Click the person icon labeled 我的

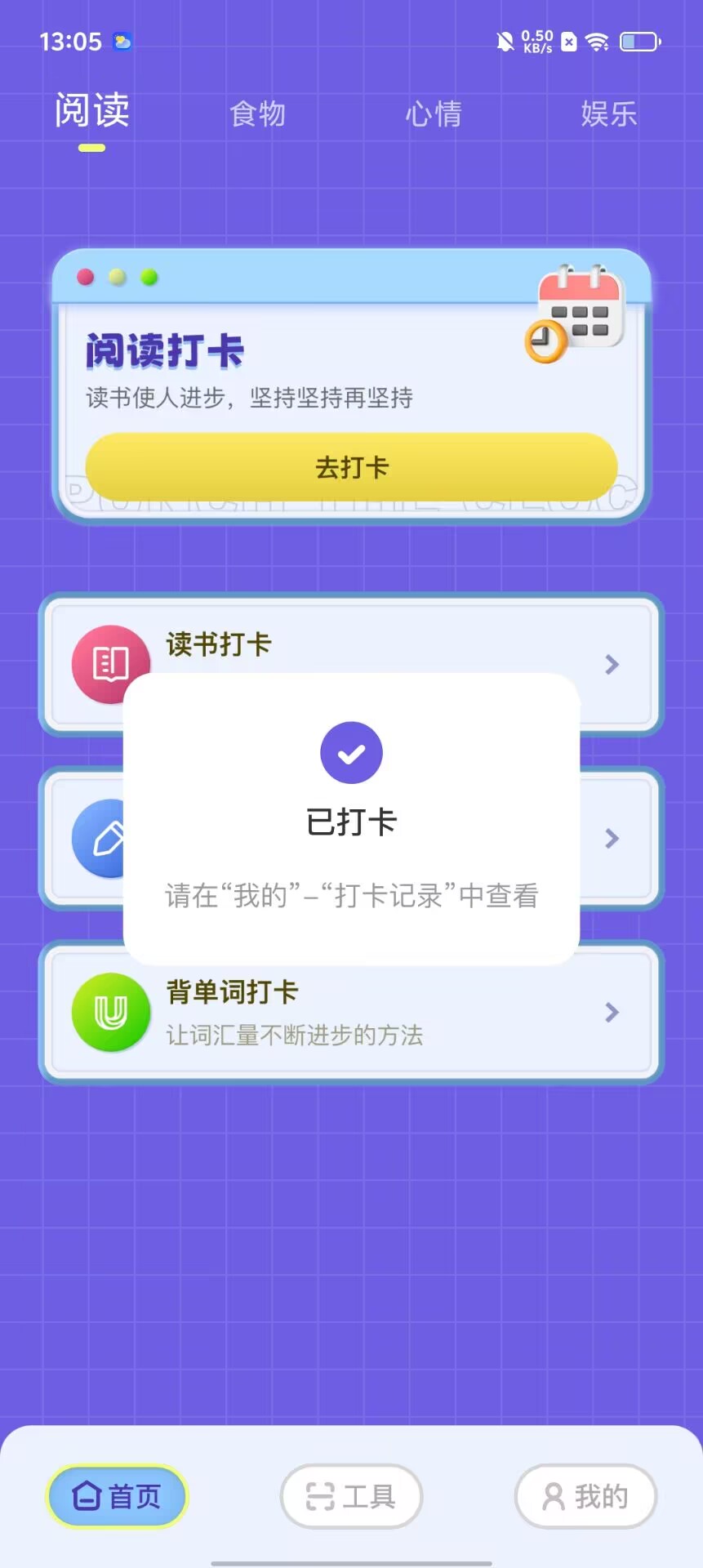point(554,1495)
